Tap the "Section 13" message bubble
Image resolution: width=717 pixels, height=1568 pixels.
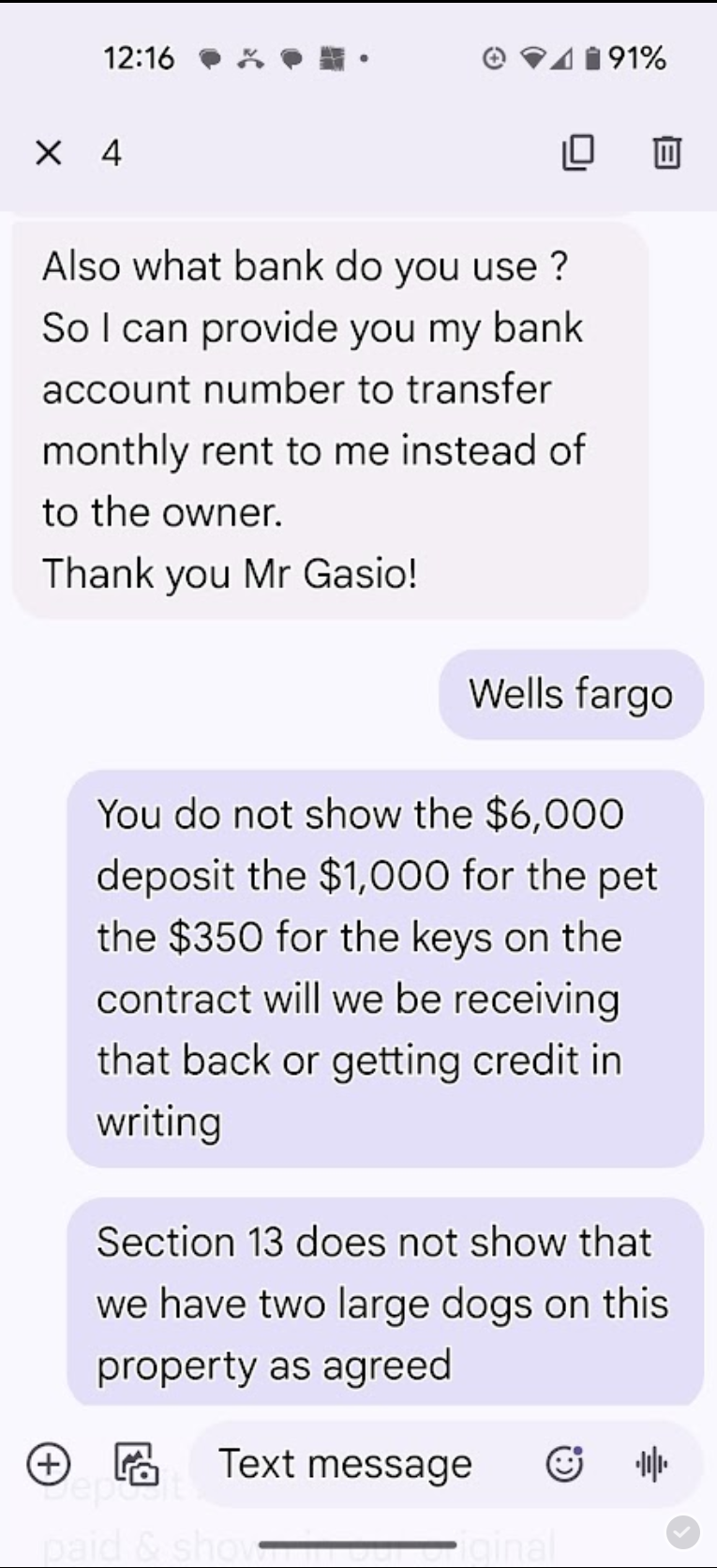(384, 1304)
